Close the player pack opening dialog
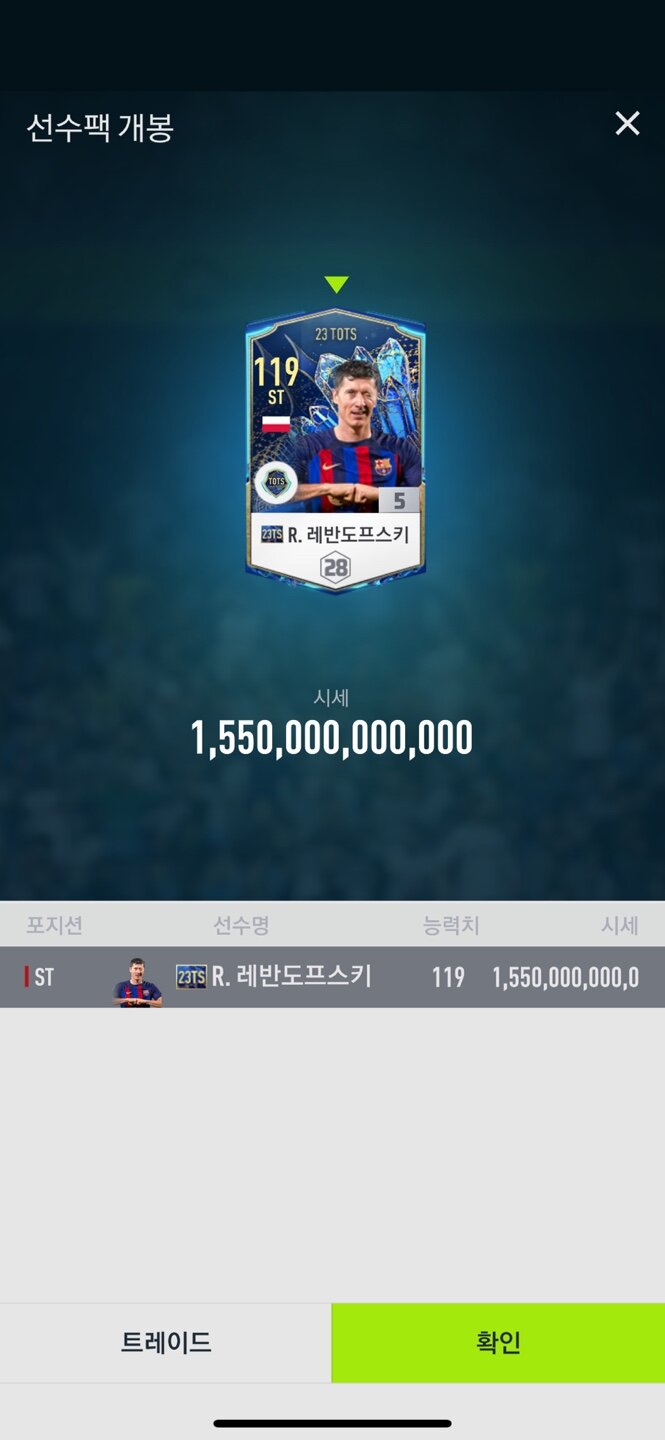 (627, 124)
